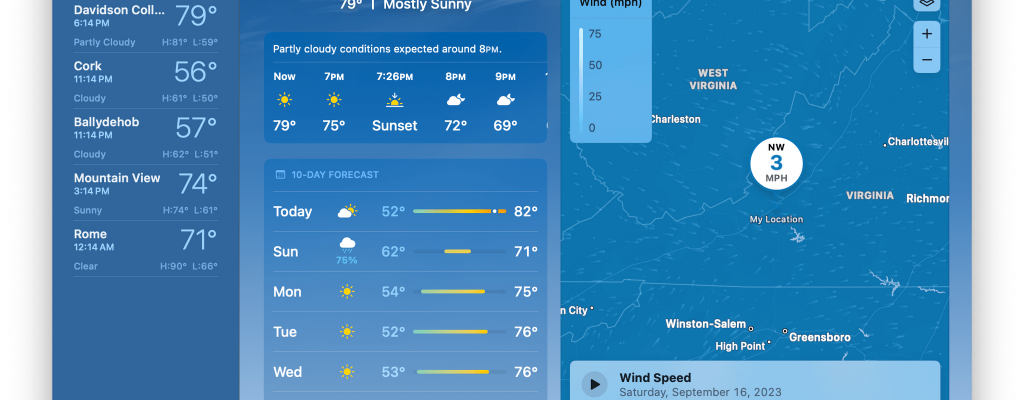Open Wednesday's forecast row
Image resolution: width=1024 pixels, height=400 pixels.
[x=405, y=372]
